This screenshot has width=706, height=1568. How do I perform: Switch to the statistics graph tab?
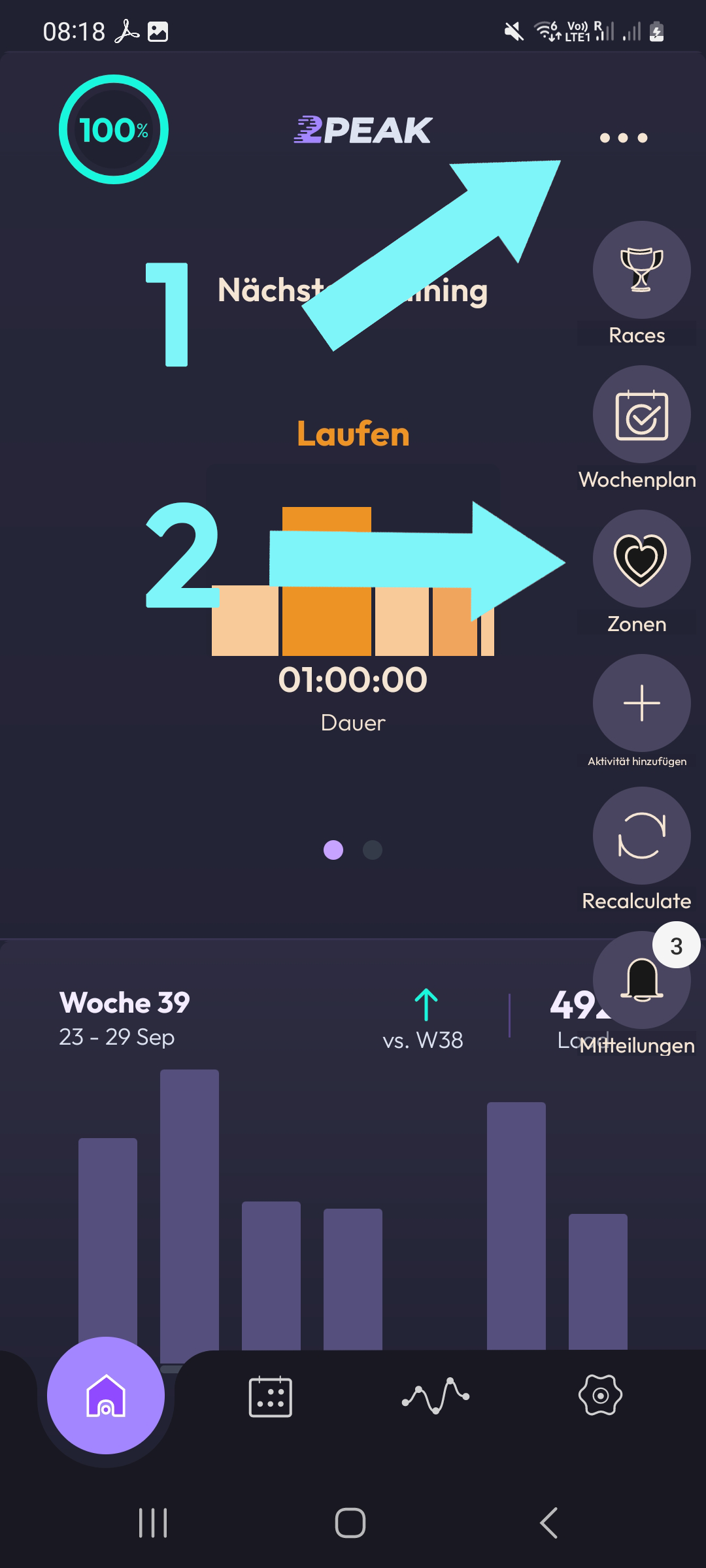[435, 1396]
